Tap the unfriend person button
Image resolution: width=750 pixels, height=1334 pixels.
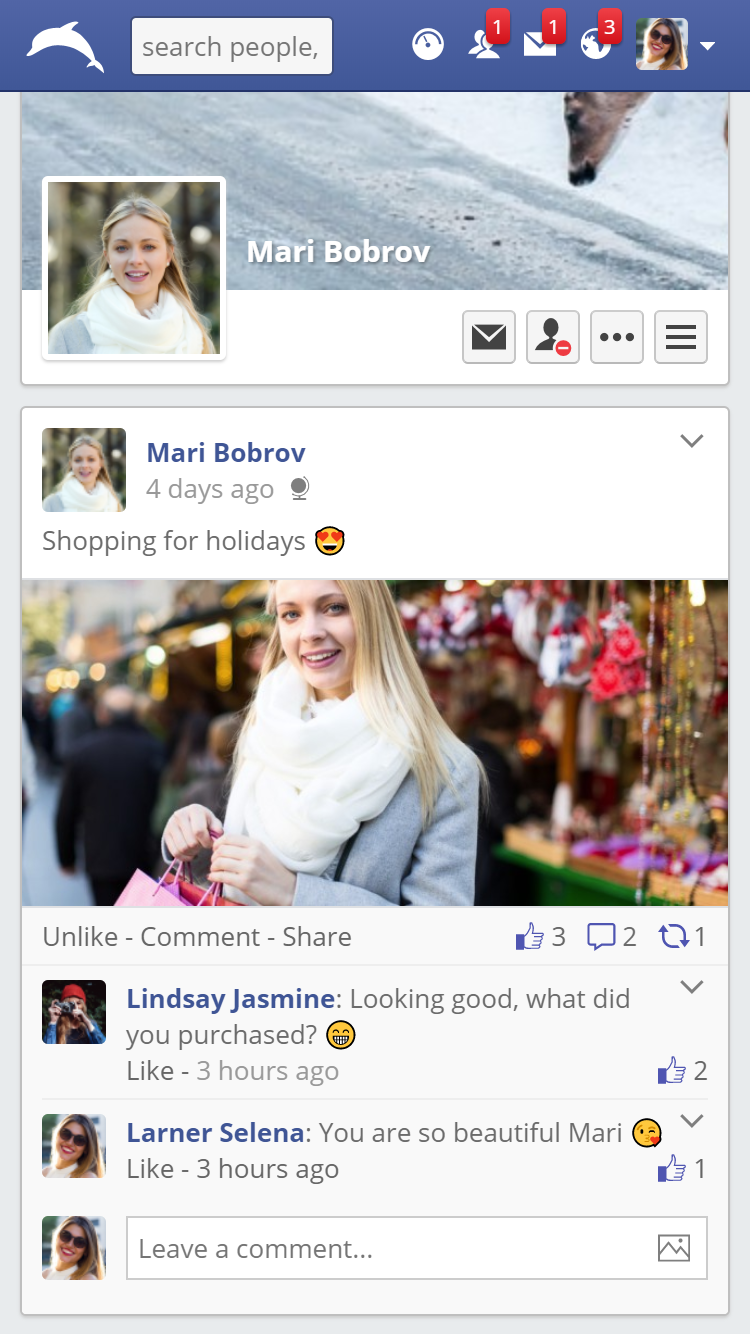(553, 337)
